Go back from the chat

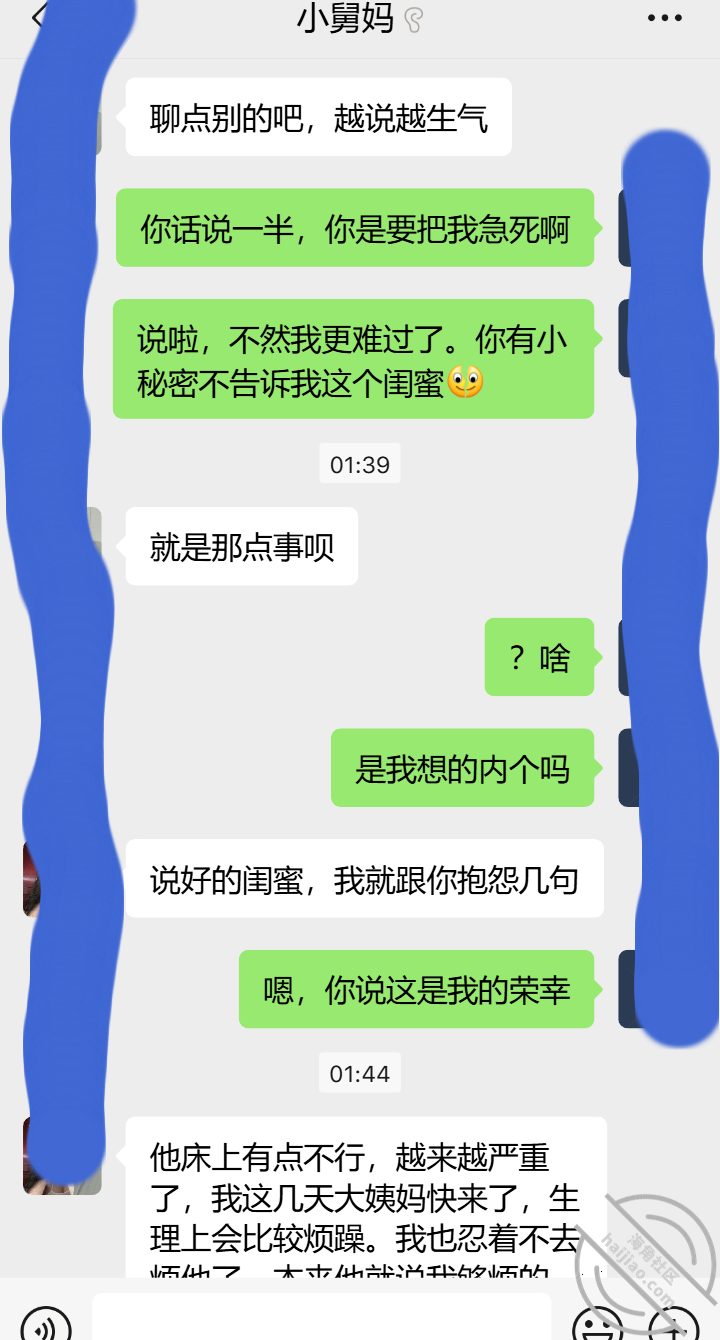[x=38, y=18]
